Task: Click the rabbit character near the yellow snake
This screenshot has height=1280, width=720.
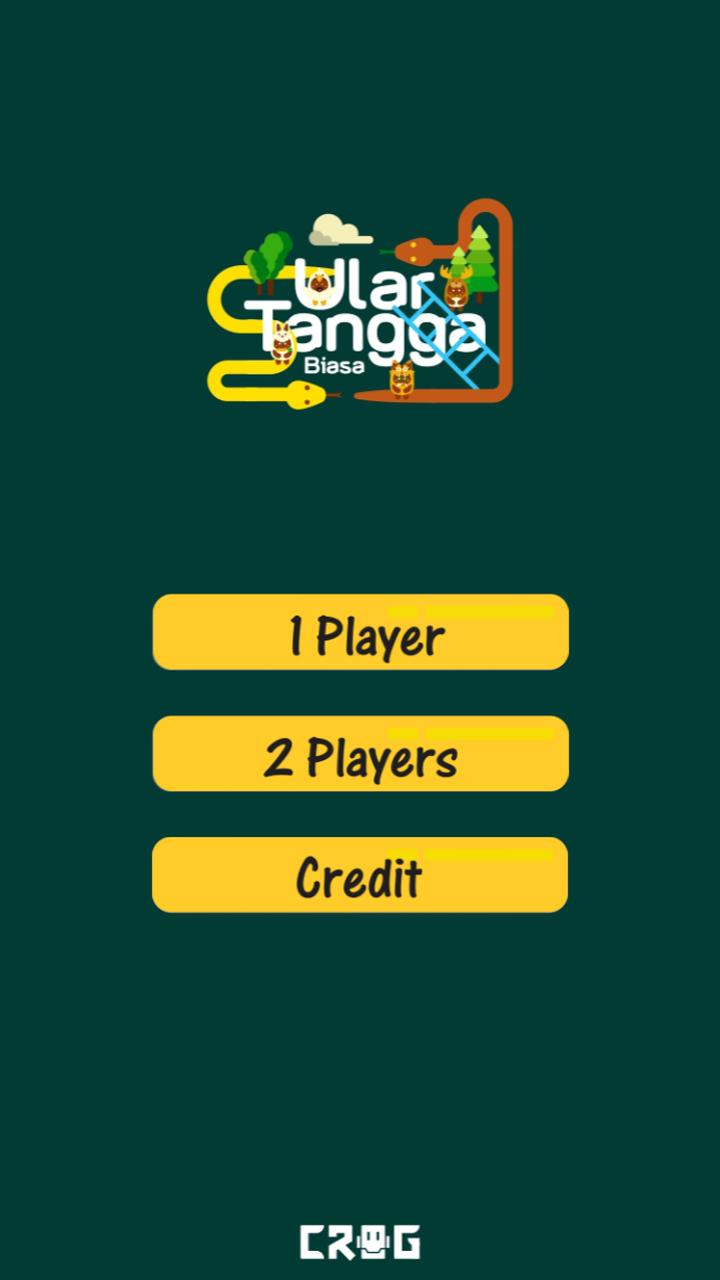Action: pos(282,343)
